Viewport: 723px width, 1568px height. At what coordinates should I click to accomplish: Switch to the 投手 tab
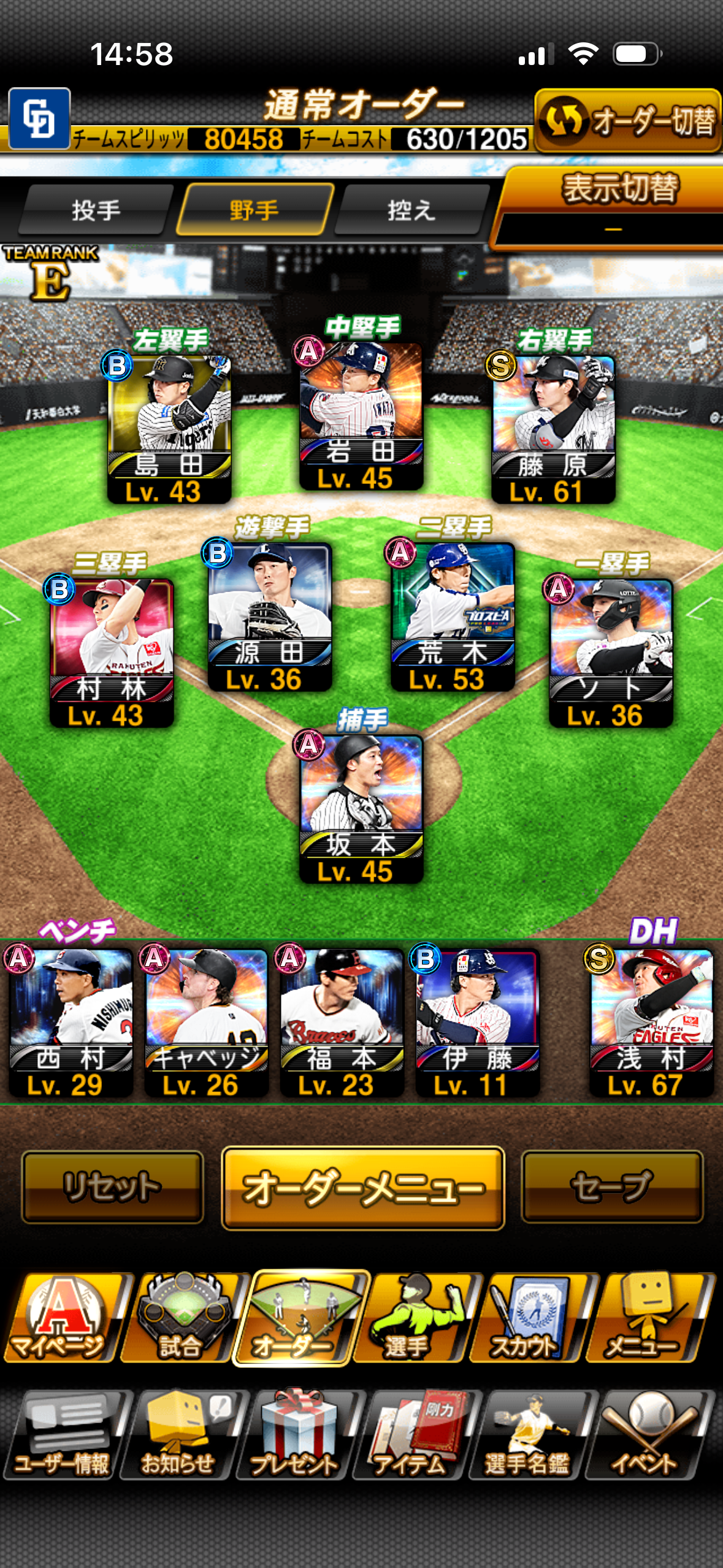pyautogui.click(x=95, y=210)
